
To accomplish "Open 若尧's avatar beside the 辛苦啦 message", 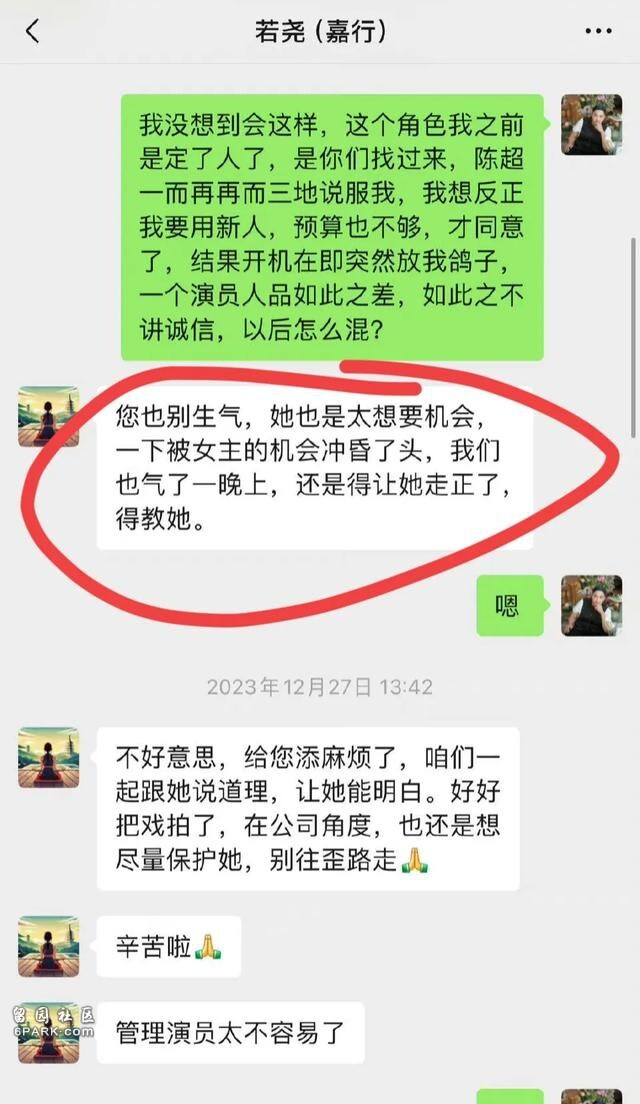I will point(48,946).
